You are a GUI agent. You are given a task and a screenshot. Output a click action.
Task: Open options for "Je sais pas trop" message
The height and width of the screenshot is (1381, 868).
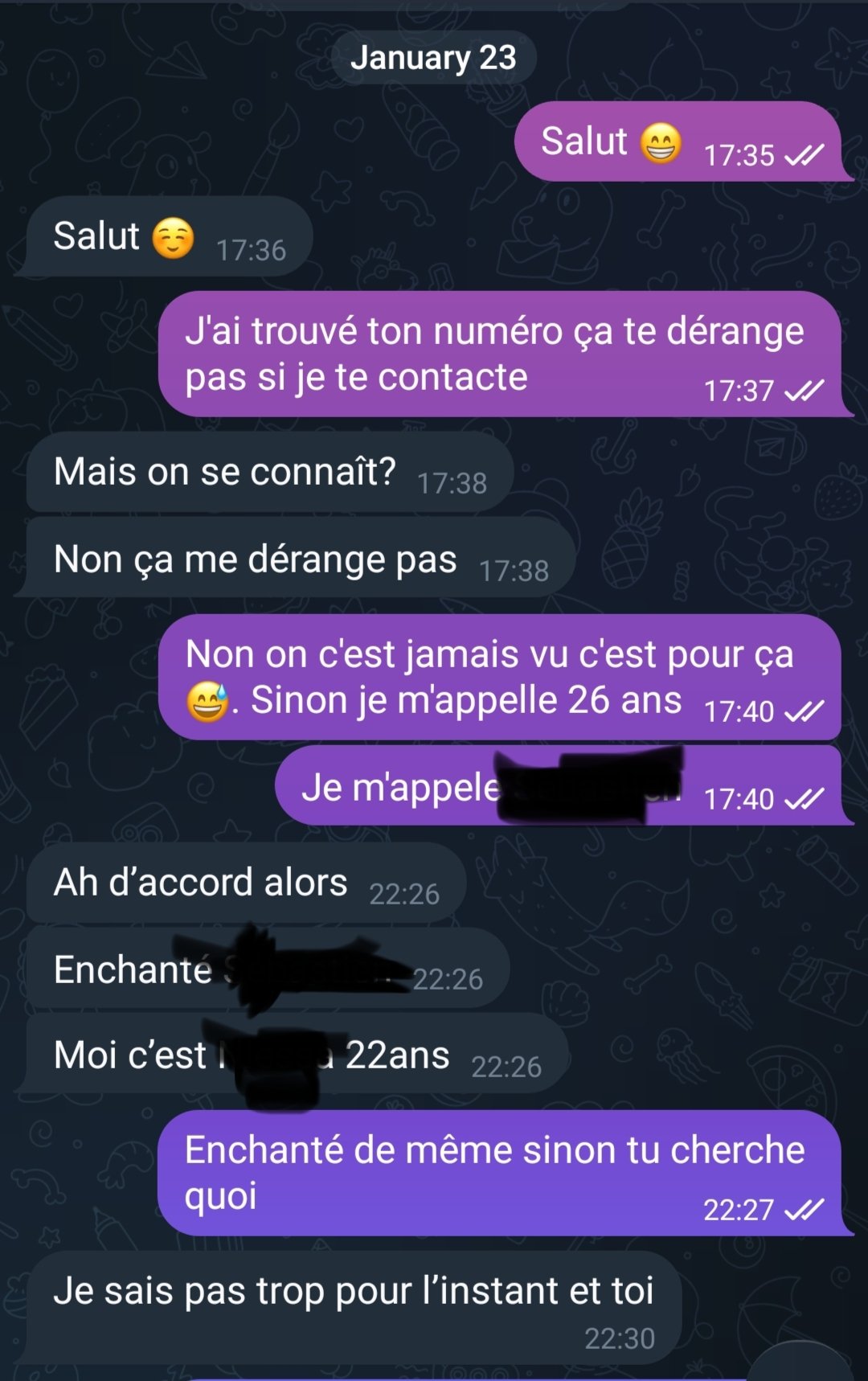click(354, 1306)
